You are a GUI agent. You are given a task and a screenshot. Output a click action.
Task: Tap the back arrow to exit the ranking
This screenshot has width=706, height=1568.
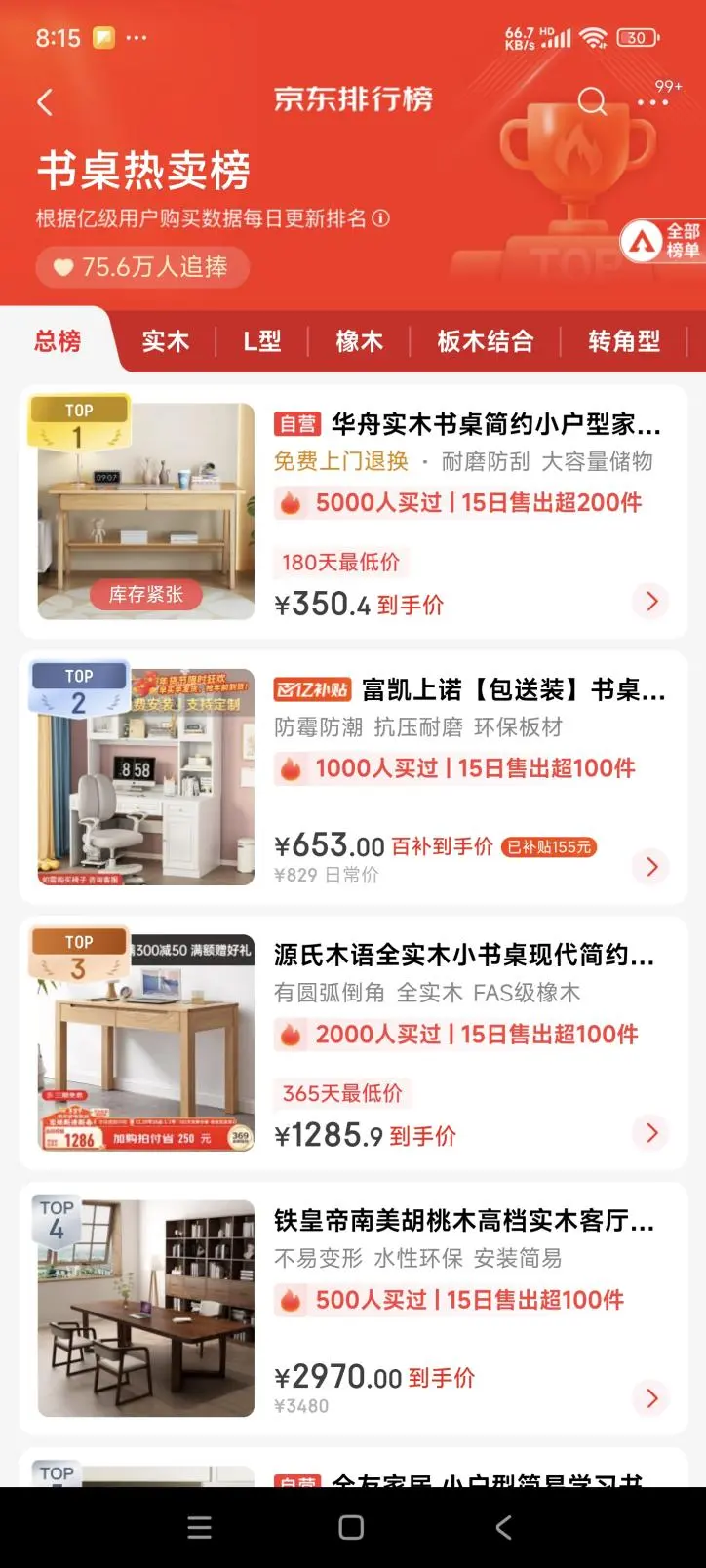coord(44,101)
